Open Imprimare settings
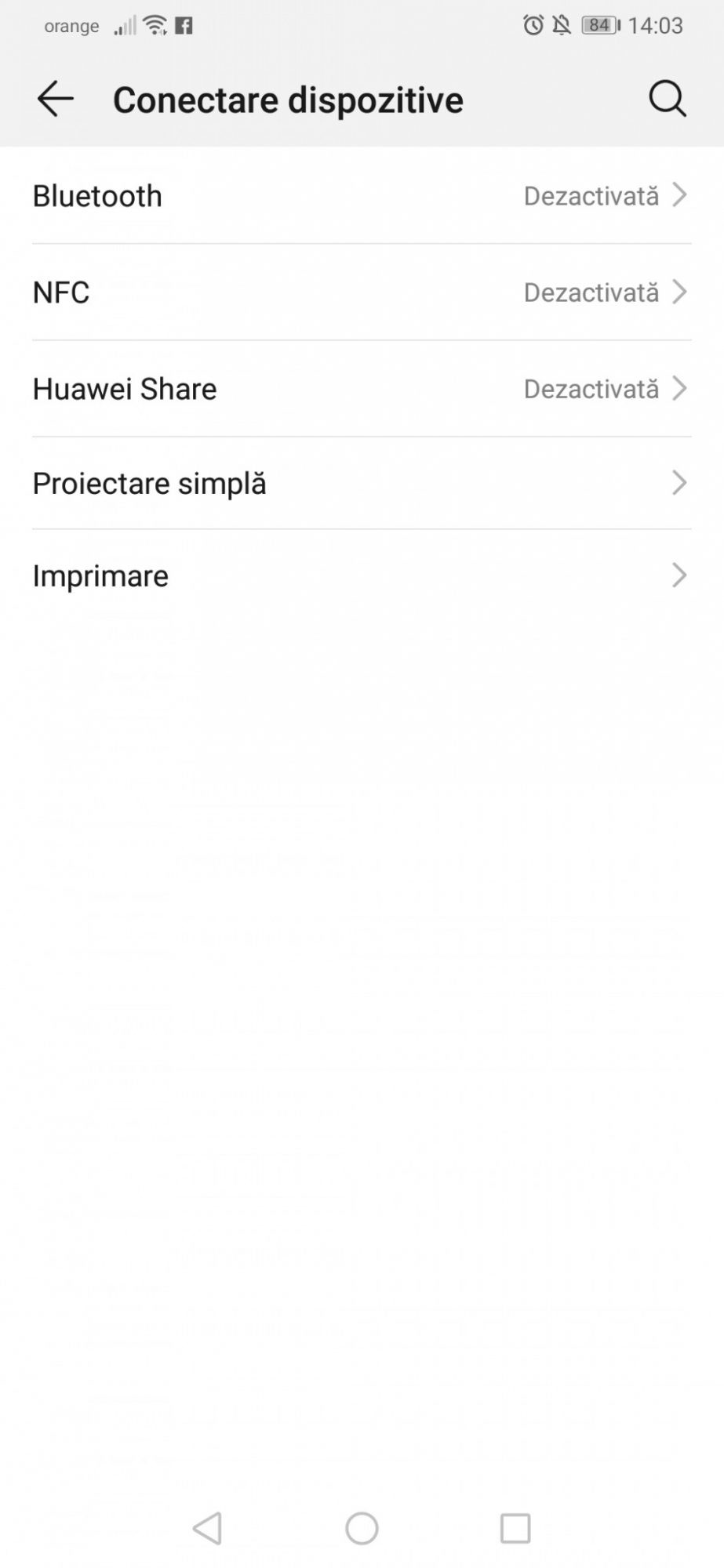This screenshot has width=724, height=1568. click(x=361, y=575)
